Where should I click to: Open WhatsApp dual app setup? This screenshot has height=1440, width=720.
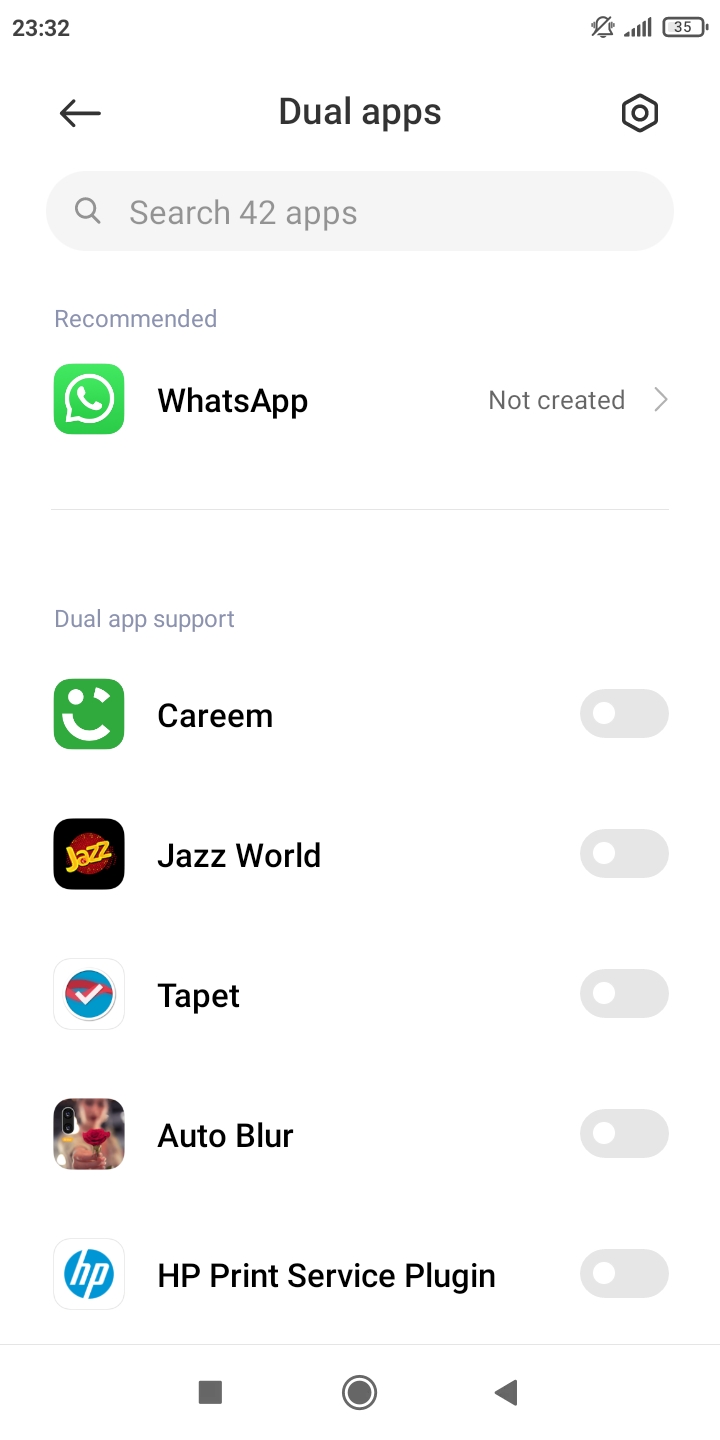coord(360,400)
